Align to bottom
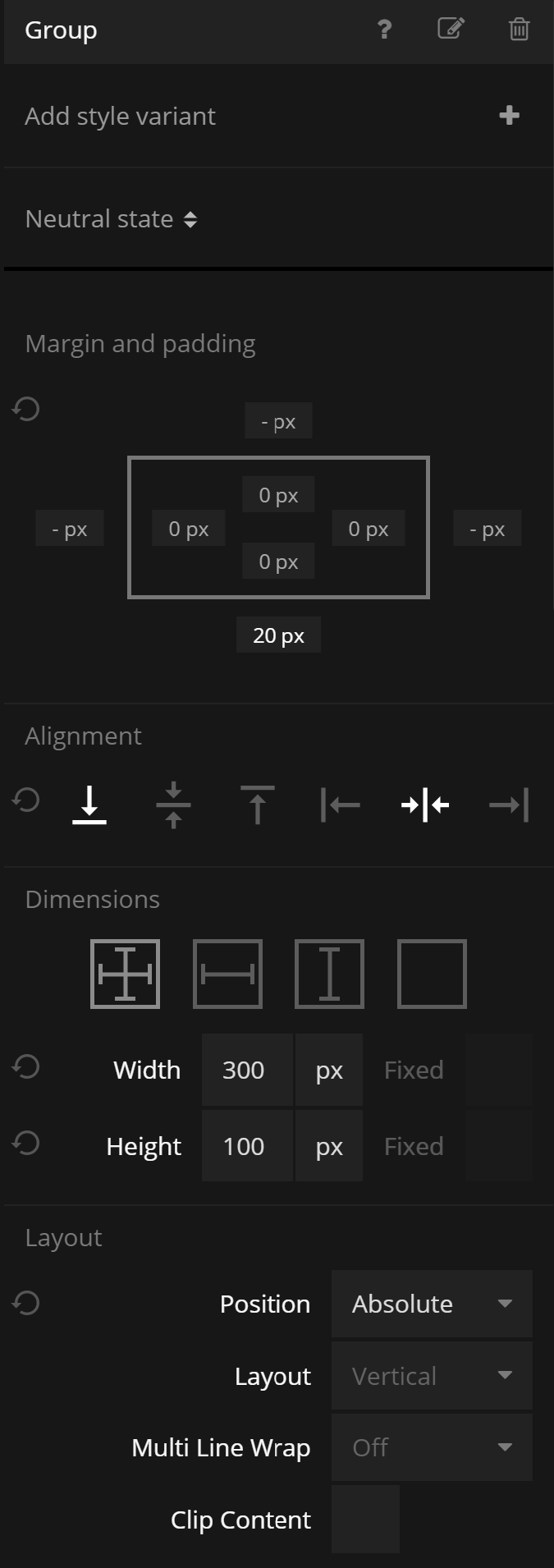This screenshot has width=554, height=1568. [89, 805]
